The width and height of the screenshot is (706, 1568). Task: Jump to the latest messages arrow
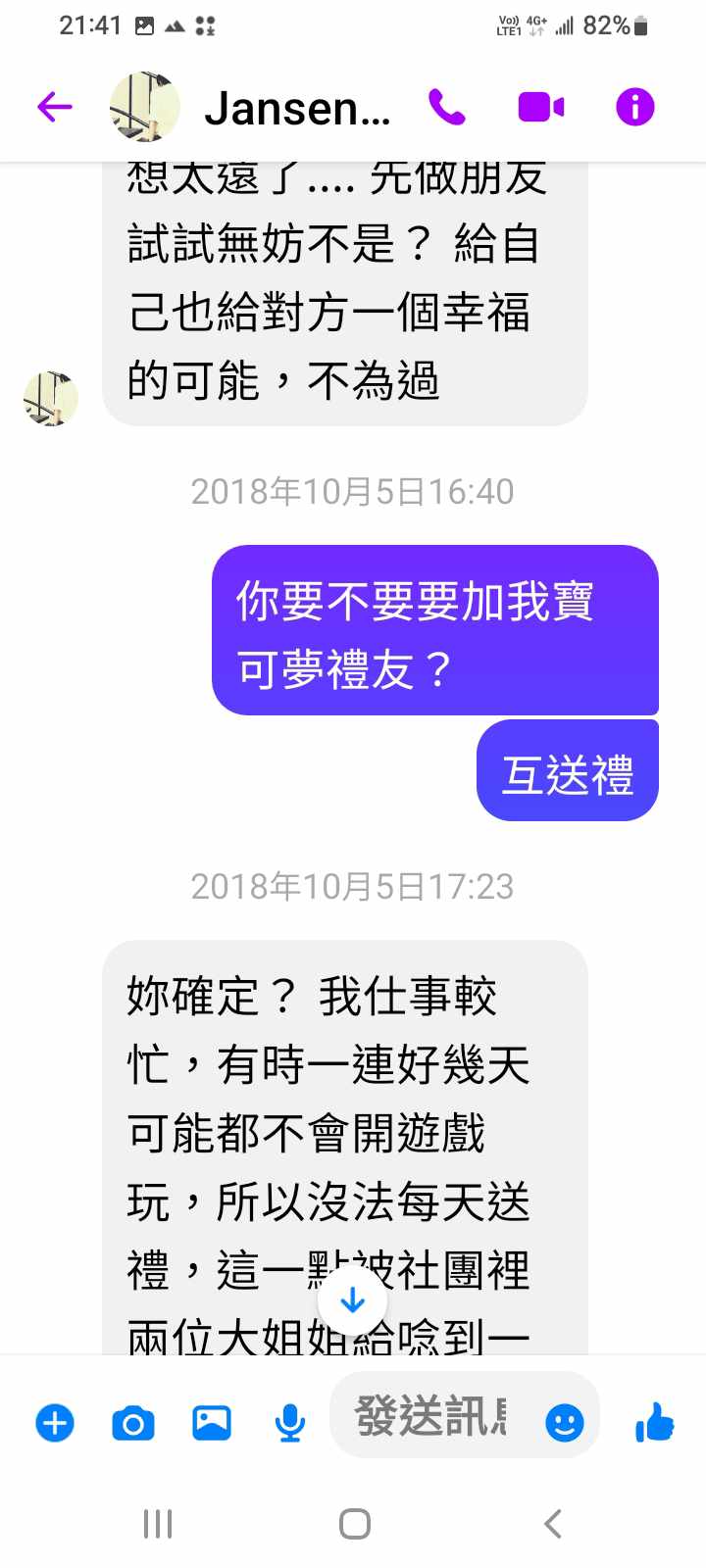coord(353,1300)
